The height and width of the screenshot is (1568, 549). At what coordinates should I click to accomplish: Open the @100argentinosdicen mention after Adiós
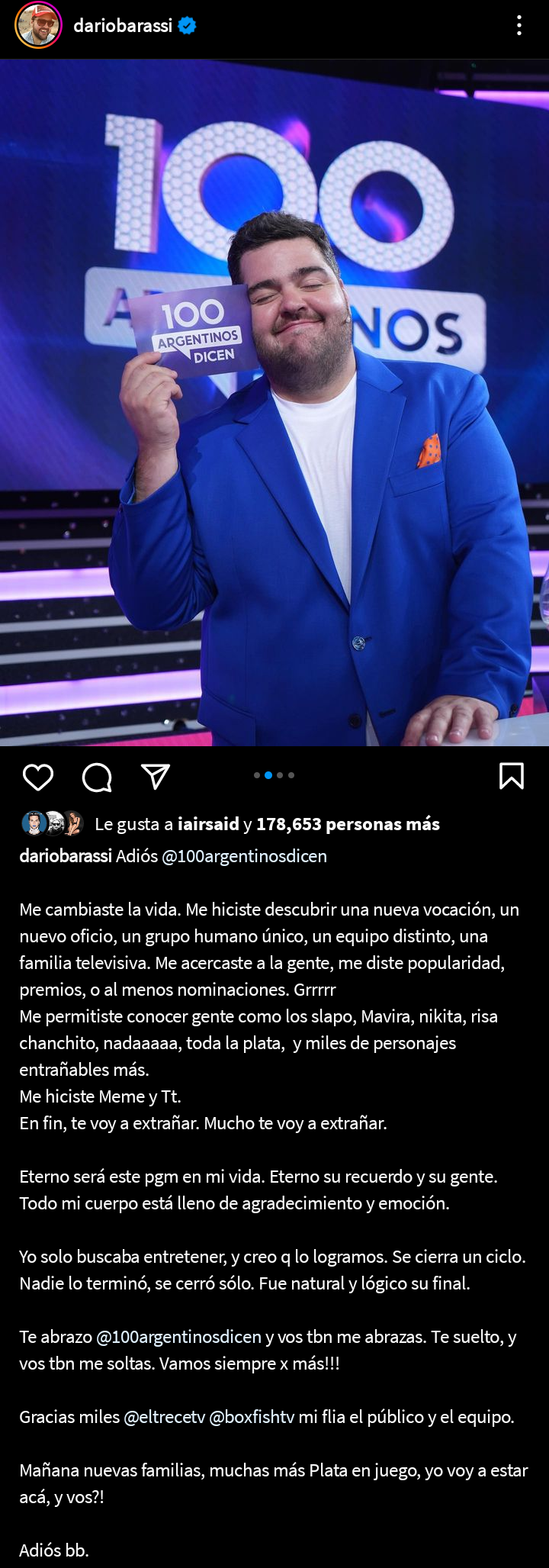(x=244, y=856)
